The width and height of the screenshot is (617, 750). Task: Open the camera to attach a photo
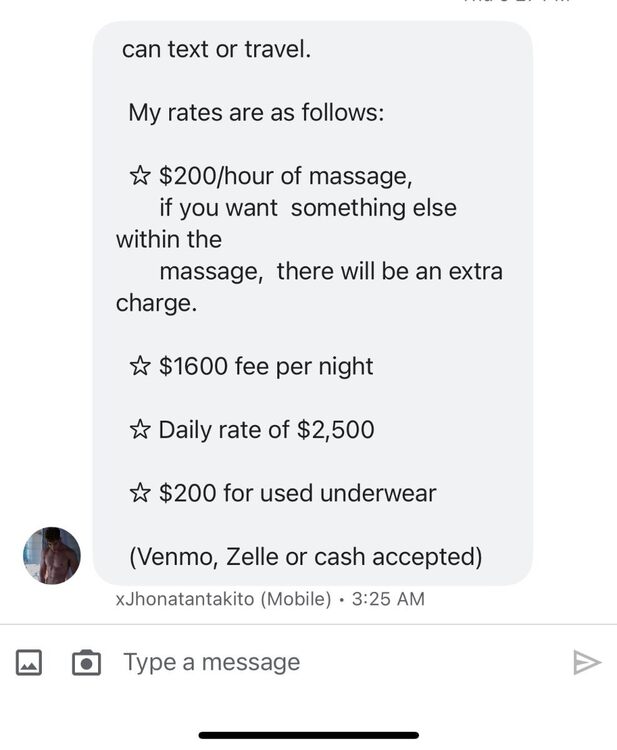tap(86, 662)
